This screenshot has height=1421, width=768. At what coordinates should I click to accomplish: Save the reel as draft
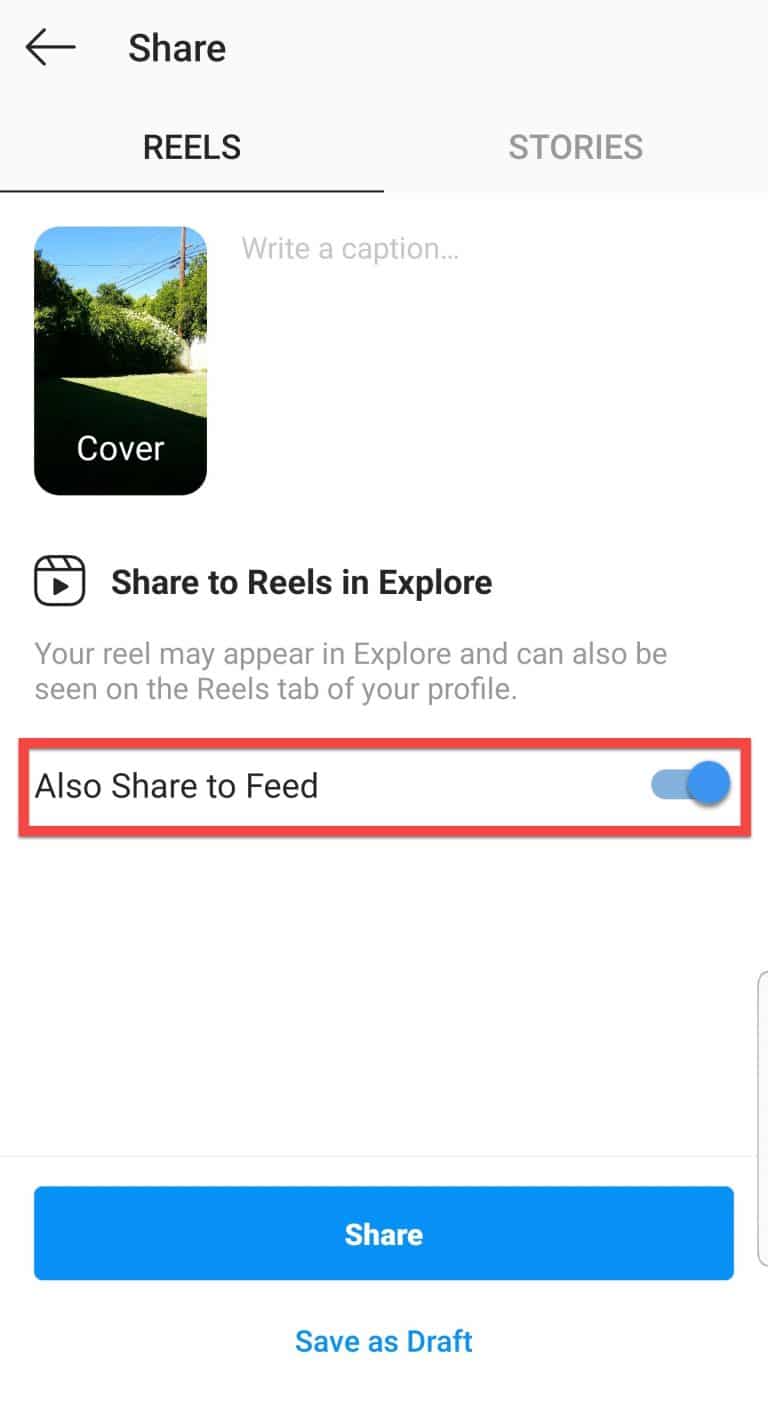[x=384, y=1341]
